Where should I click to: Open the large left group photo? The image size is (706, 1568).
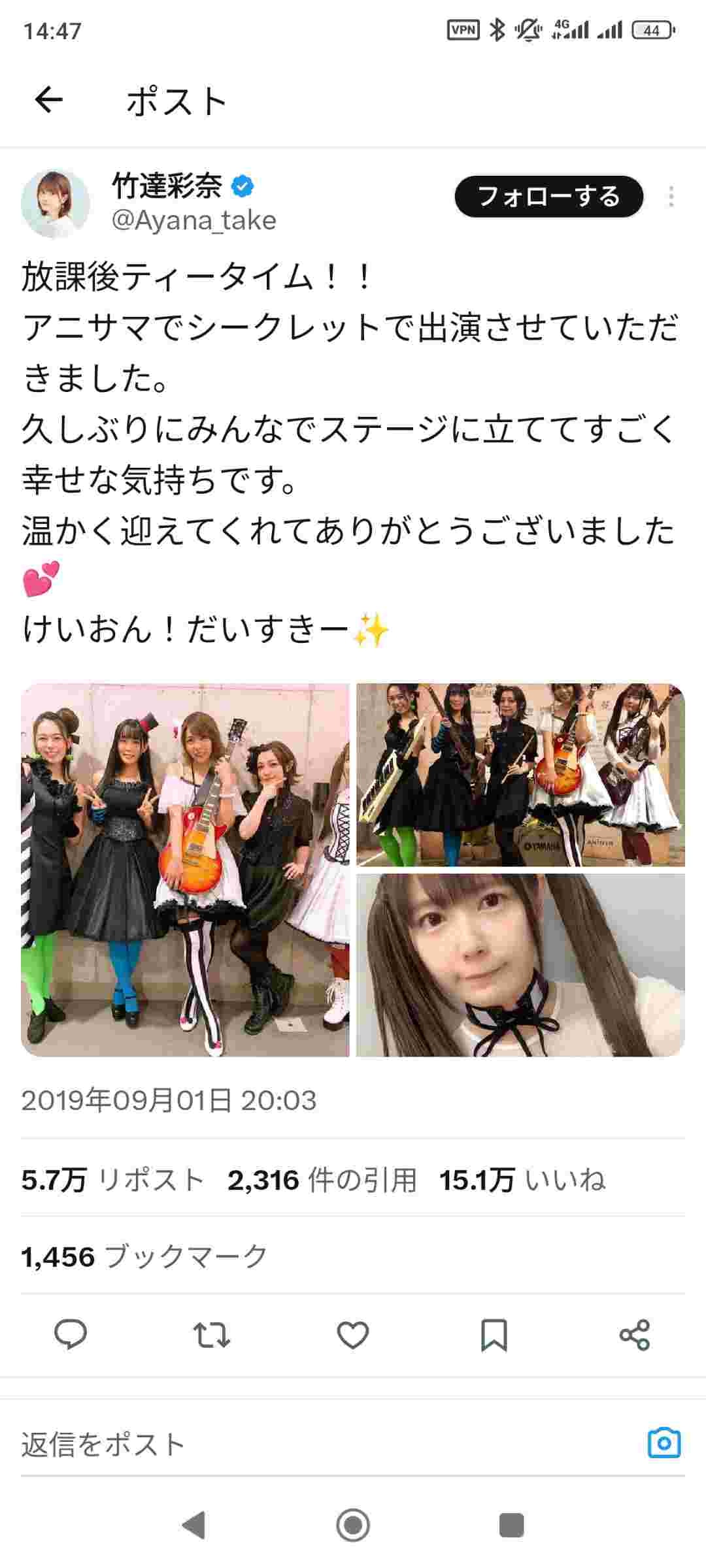(185, 870)
